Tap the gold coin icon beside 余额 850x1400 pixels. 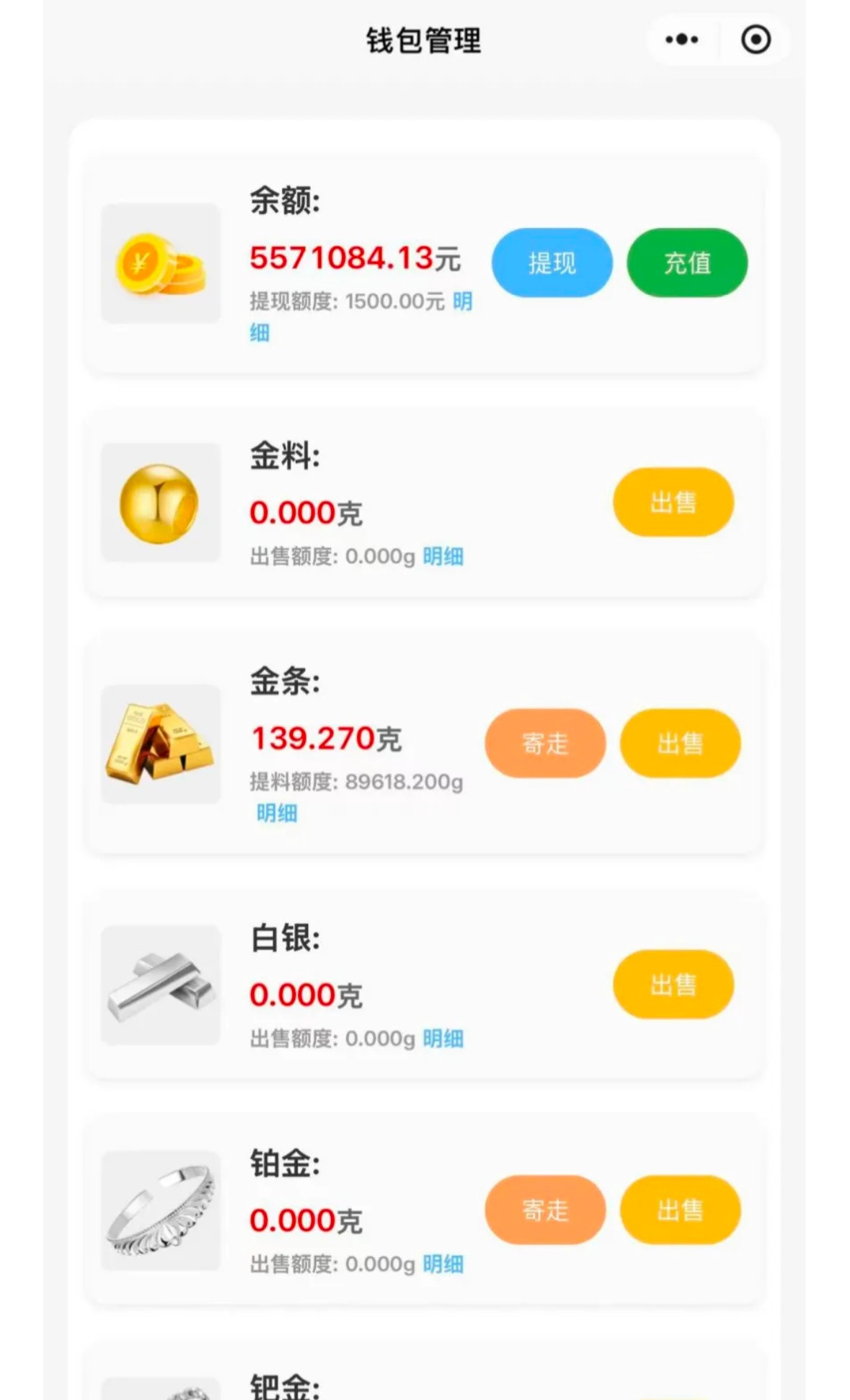160,263
